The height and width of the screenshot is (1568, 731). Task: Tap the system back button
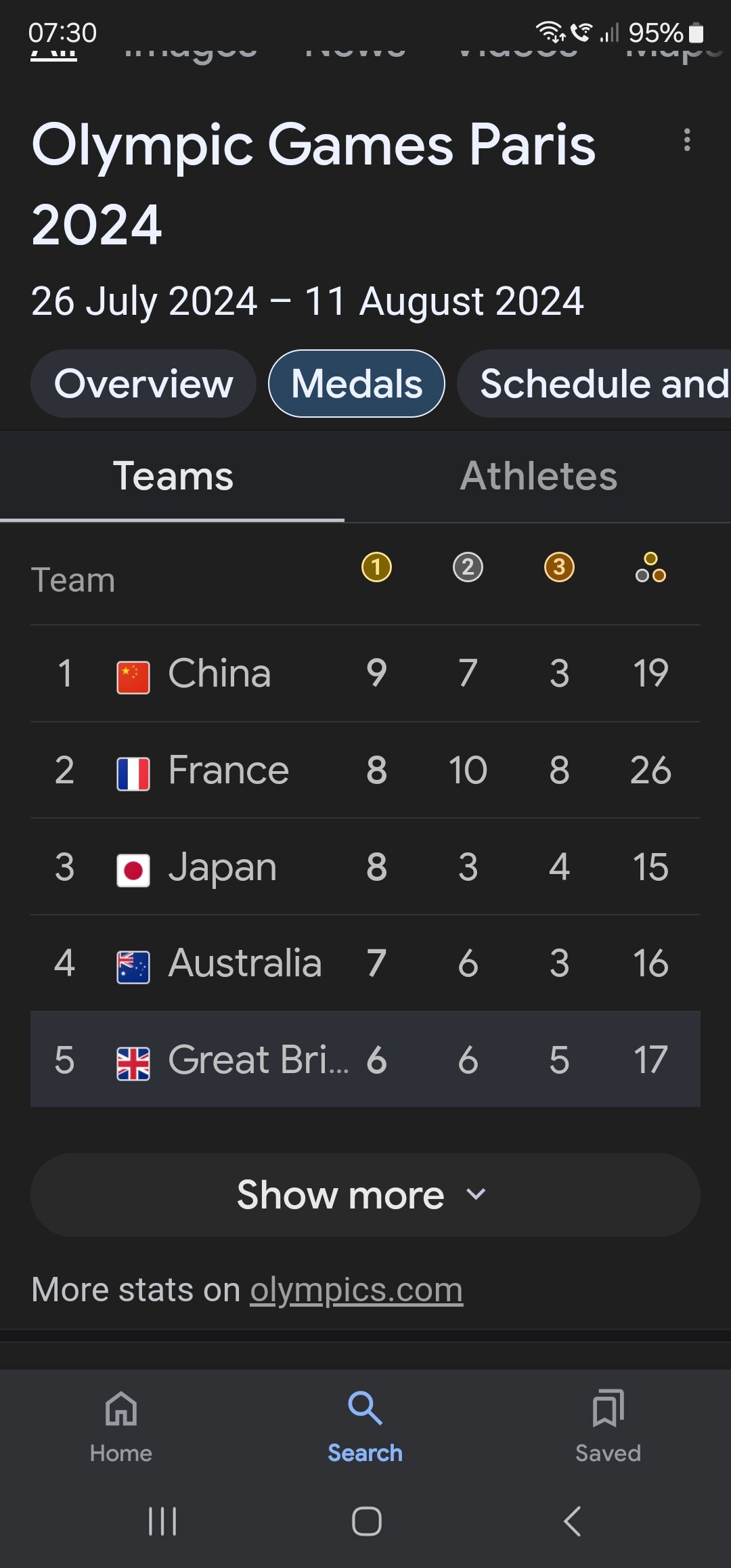pyautogui.click(x=573, y=1521)
